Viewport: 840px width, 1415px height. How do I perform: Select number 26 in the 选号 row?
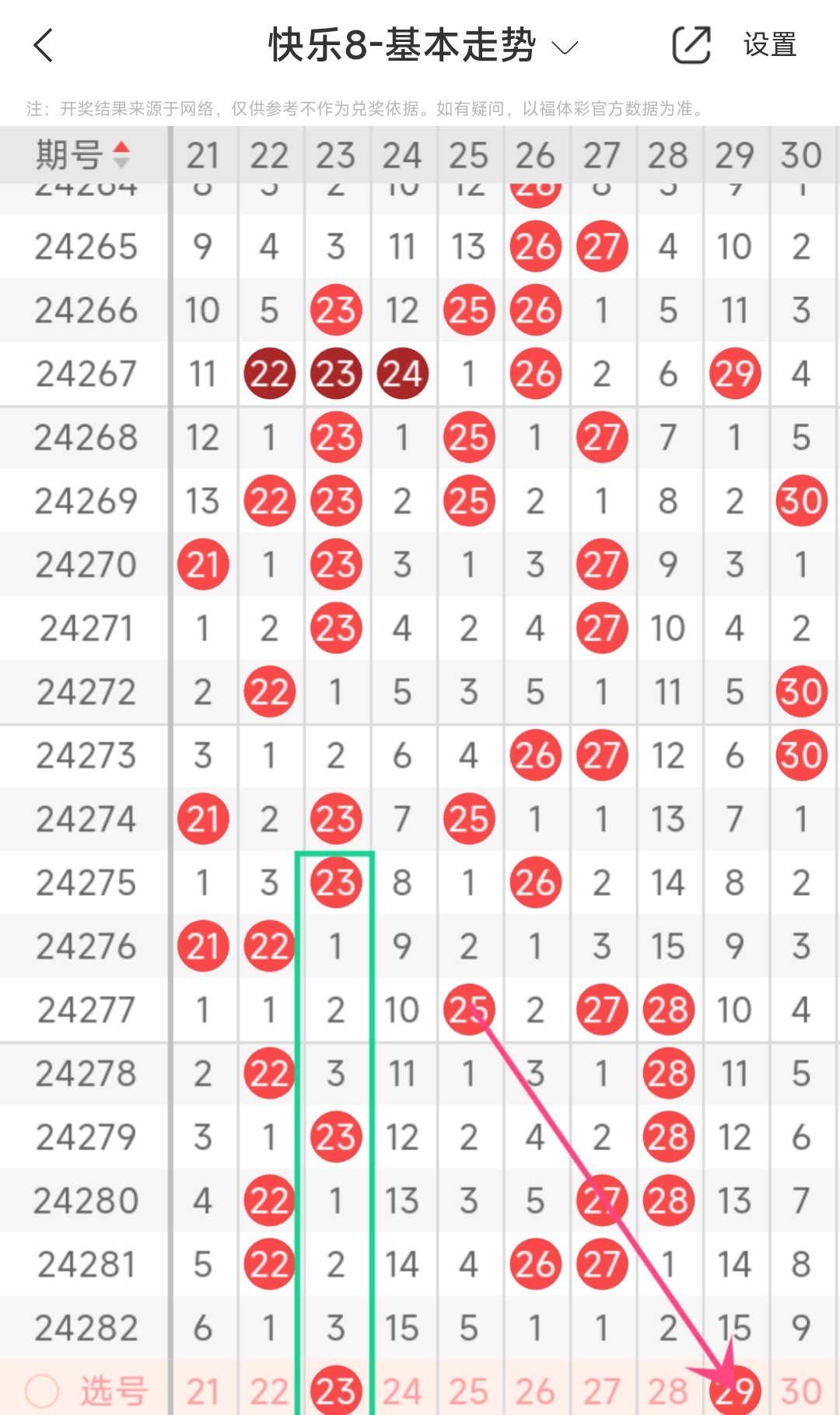(x=535, y=1391)
